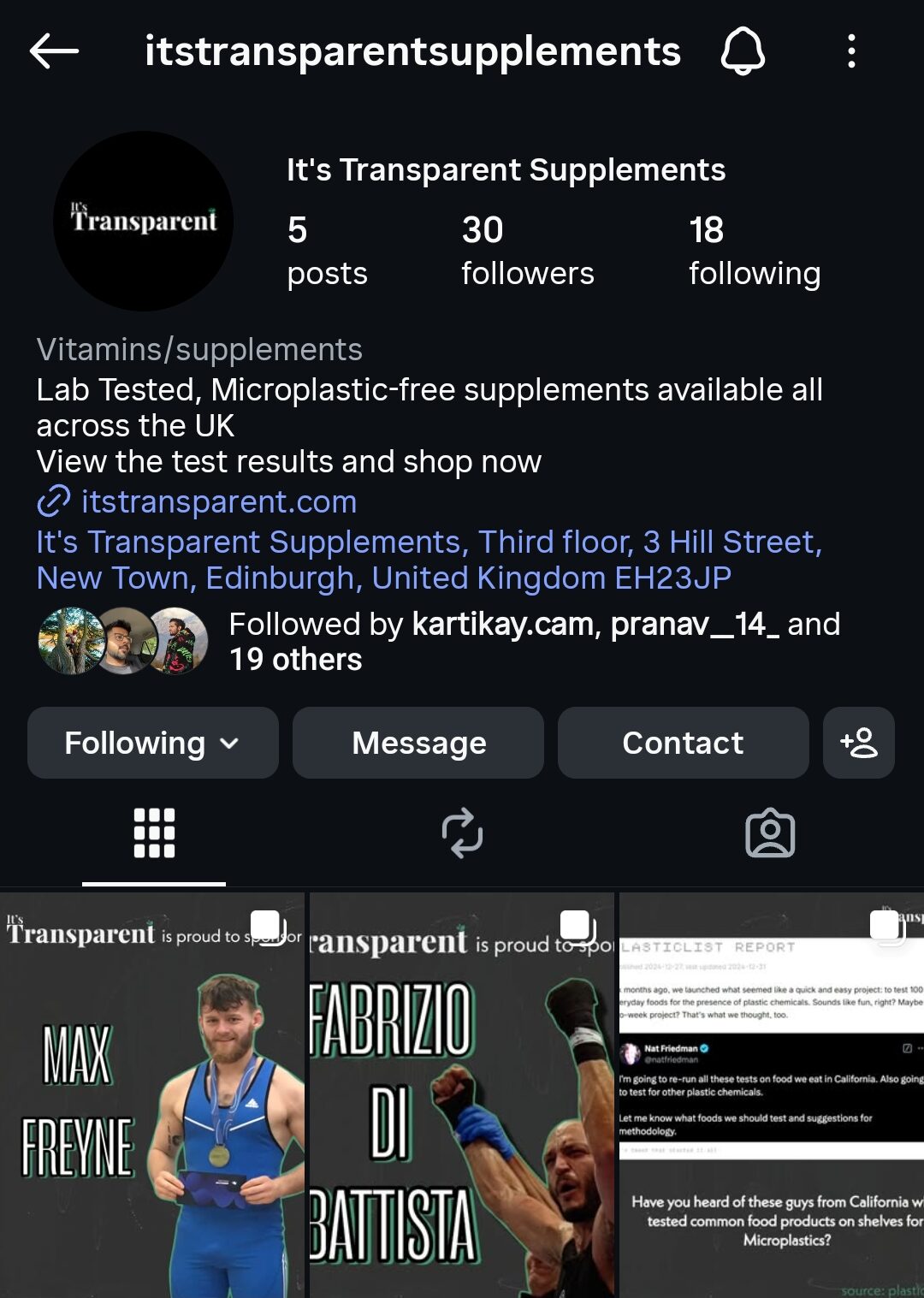924x1298 pixels.
Task: Open the 18 following list
Action: 754,250
